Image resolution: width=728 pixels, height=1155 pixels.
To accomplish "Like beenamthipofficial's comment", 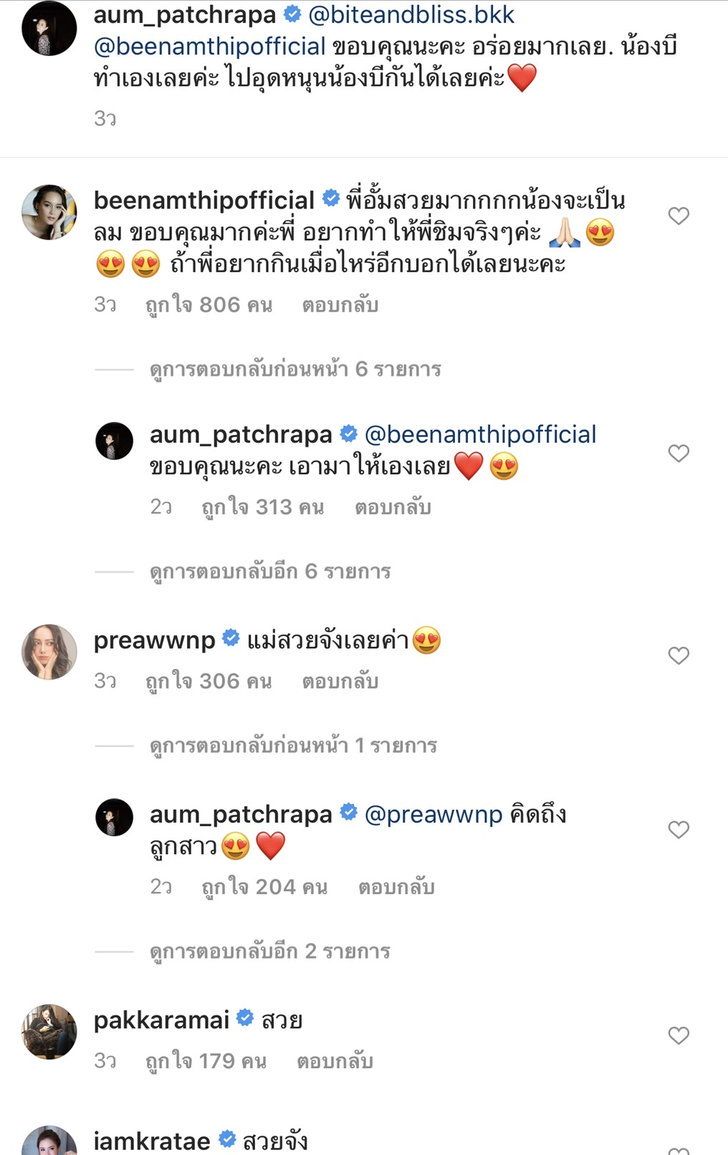I will click(678, 216).
